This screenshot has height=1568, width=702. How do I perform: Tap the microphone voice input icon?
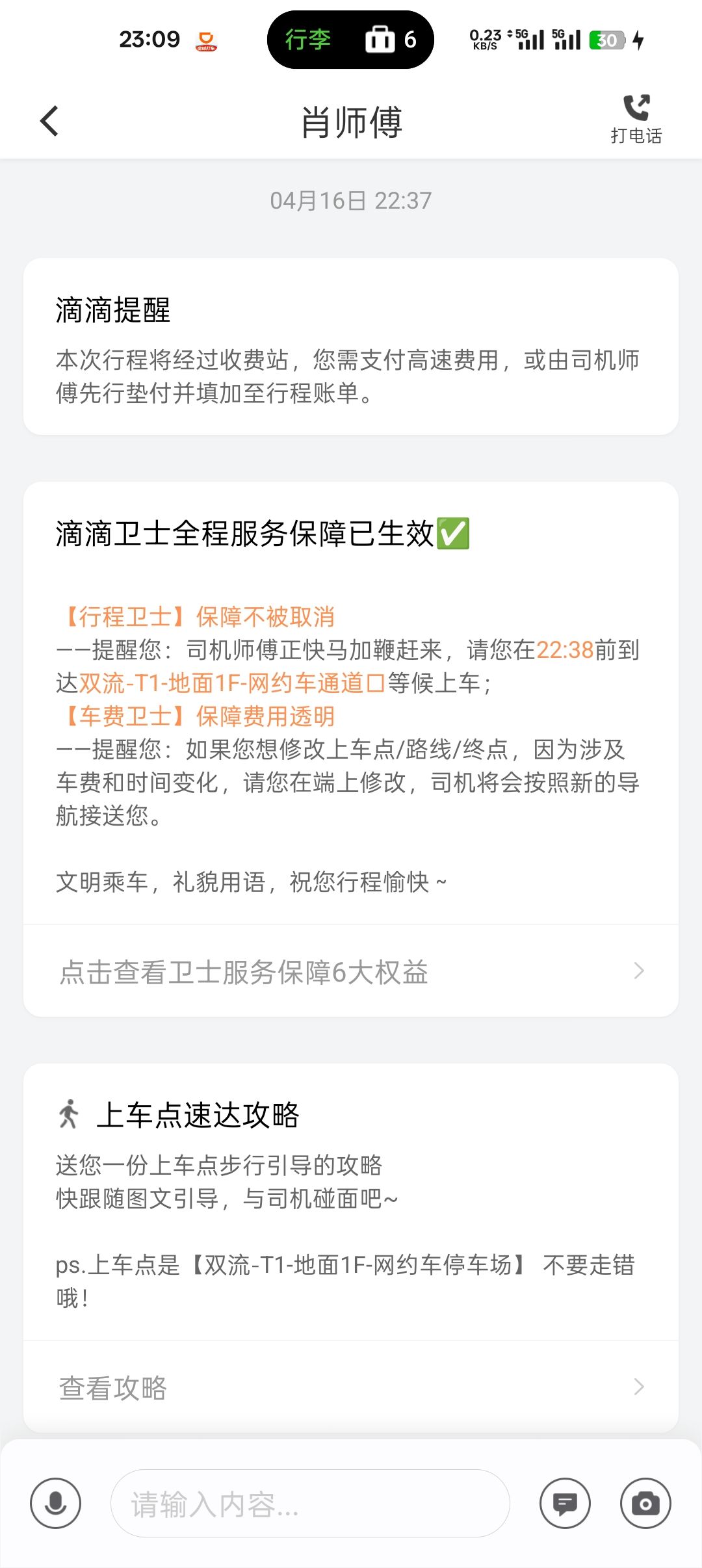[x=55, y=1504]
